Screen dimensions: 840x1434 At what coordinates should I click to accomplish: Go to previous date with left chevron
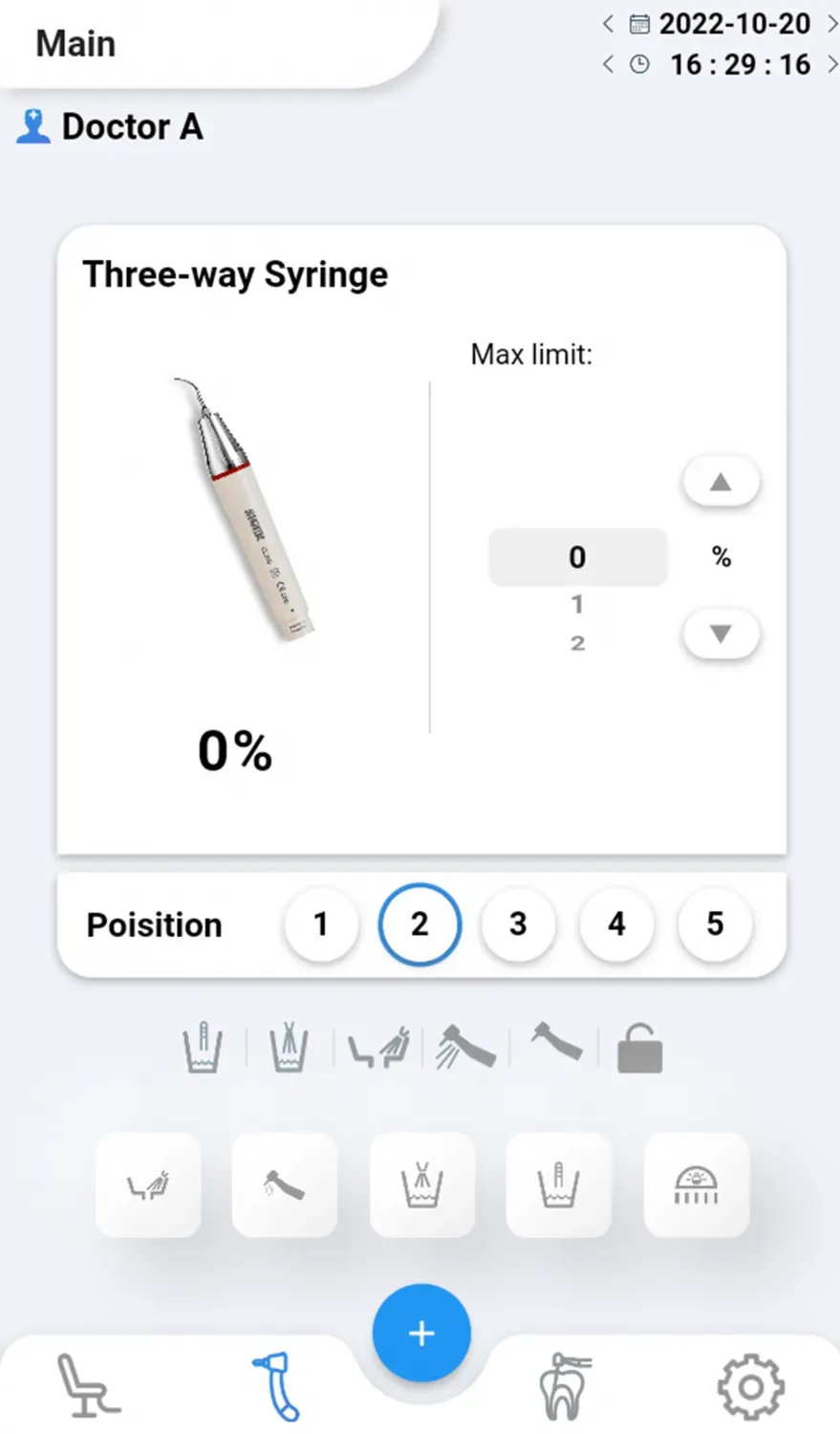pyautogui.click(x=608, y=24)
